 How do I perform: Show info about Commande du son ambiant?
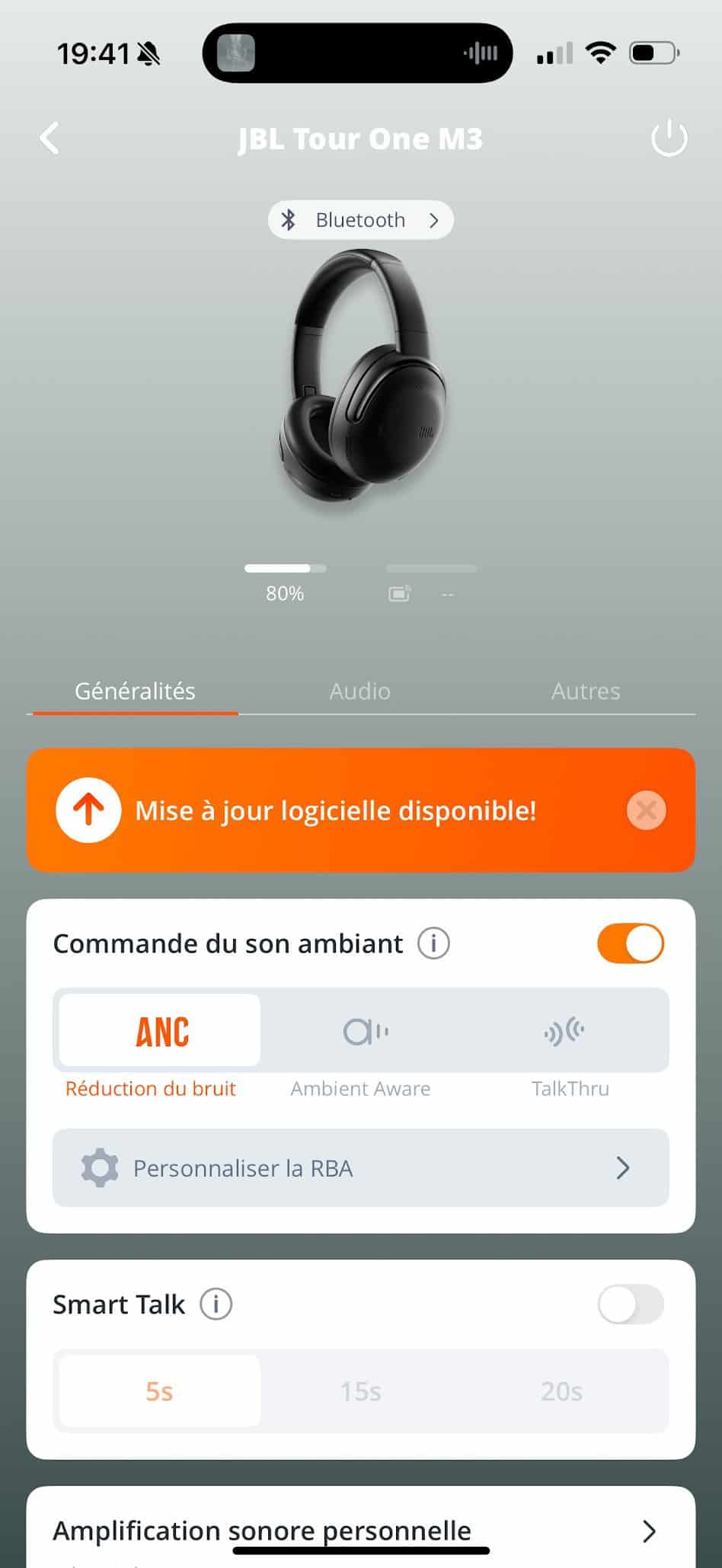433,944
